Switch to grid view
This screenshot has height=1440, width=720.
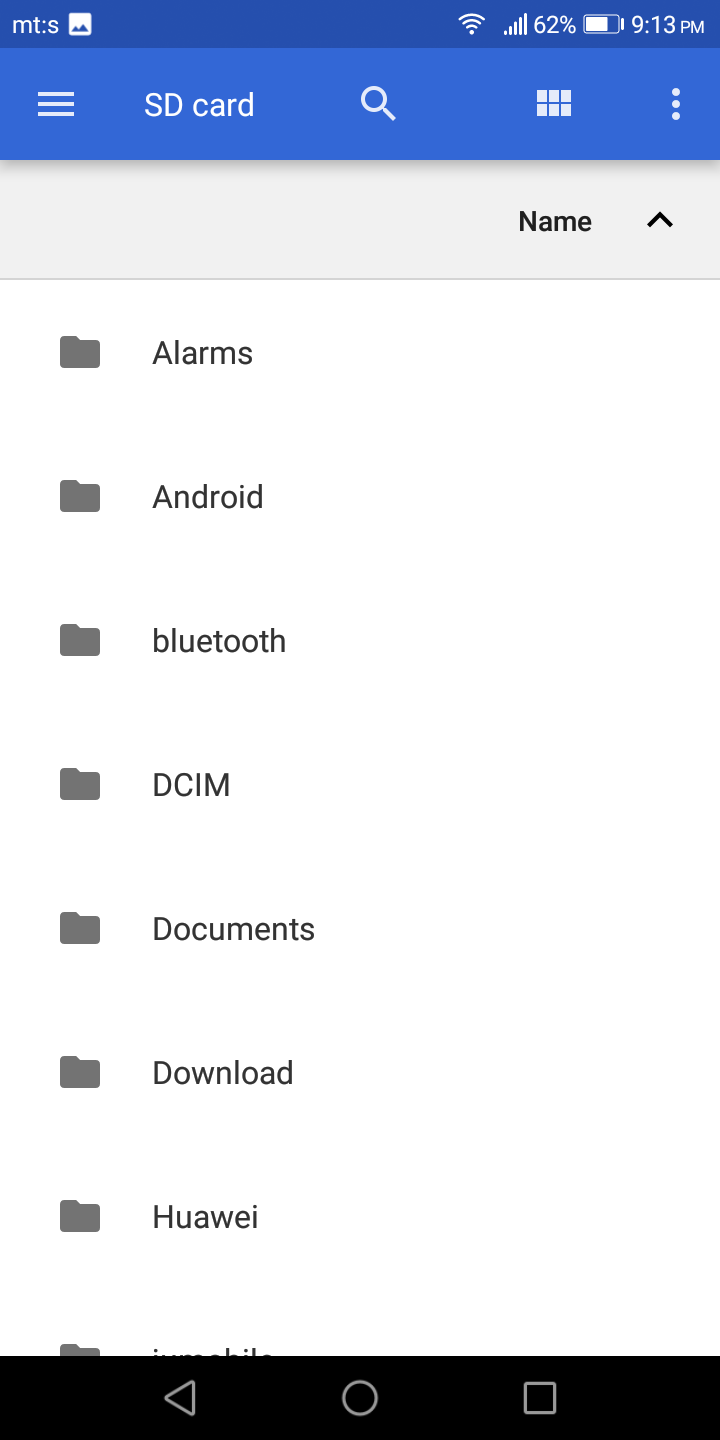click(x=554, y=103)
